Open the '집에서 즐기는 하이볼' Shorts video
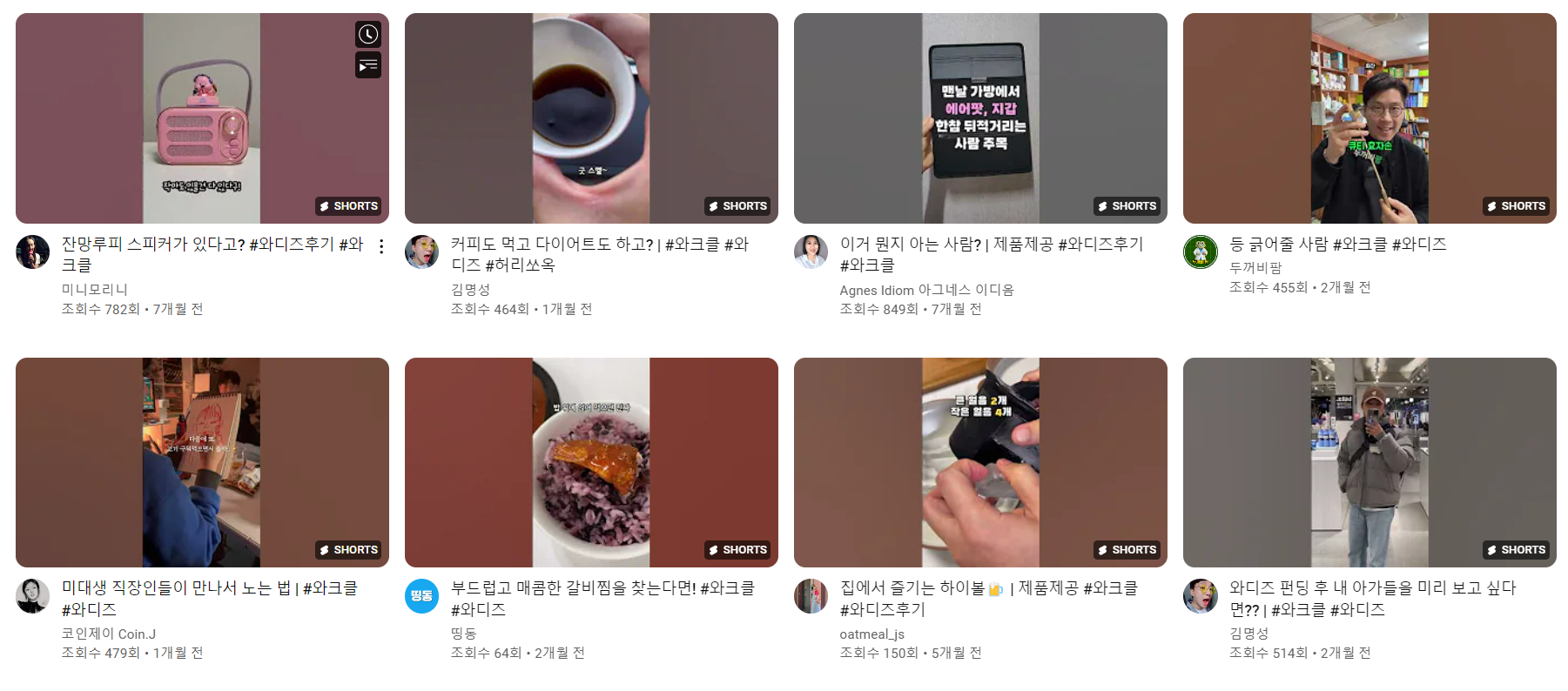 click(980, 462)
